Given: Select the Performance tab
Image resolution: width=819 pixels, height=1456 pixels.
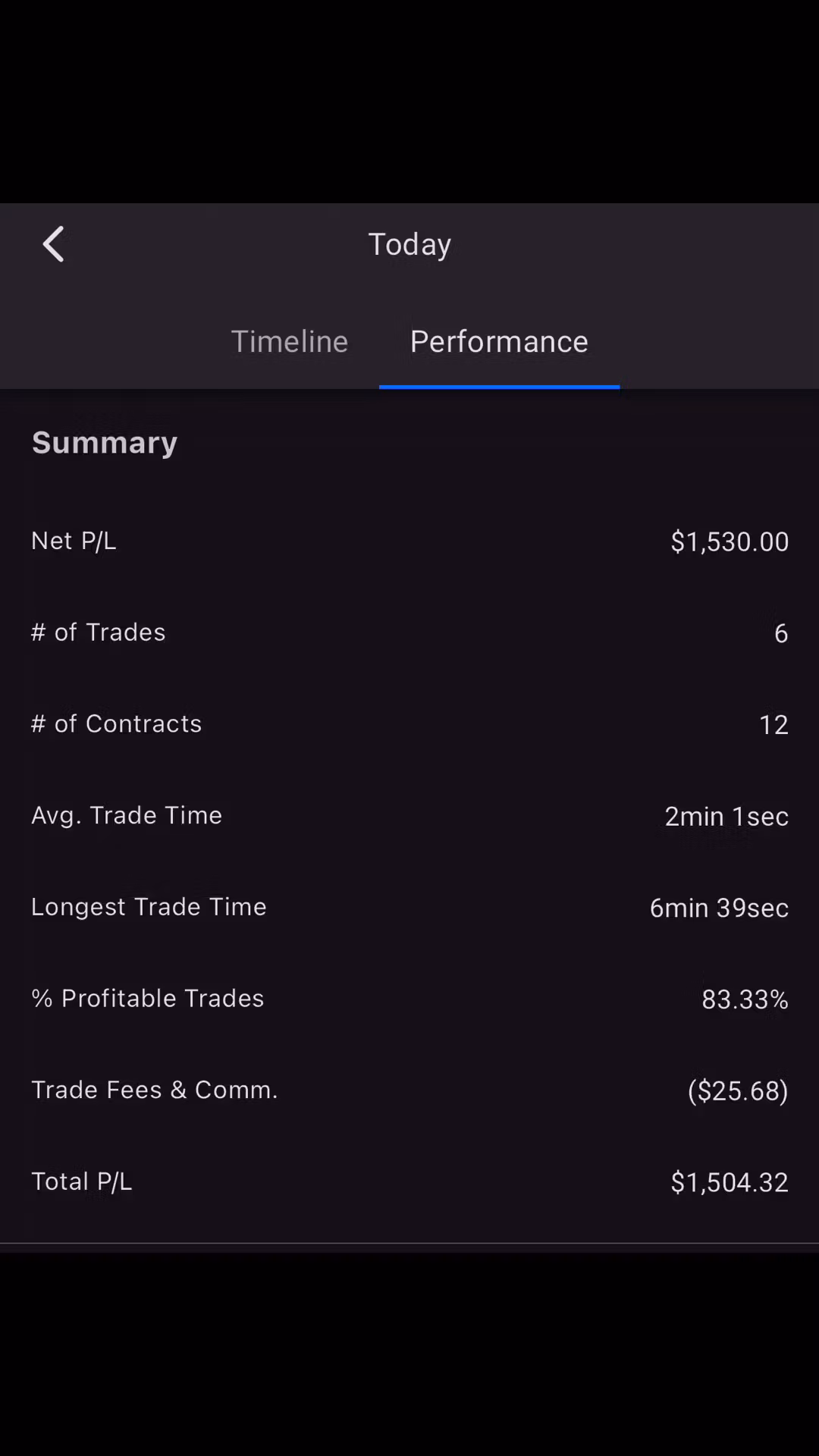Looking at the screenshot, I should (499, 341).
